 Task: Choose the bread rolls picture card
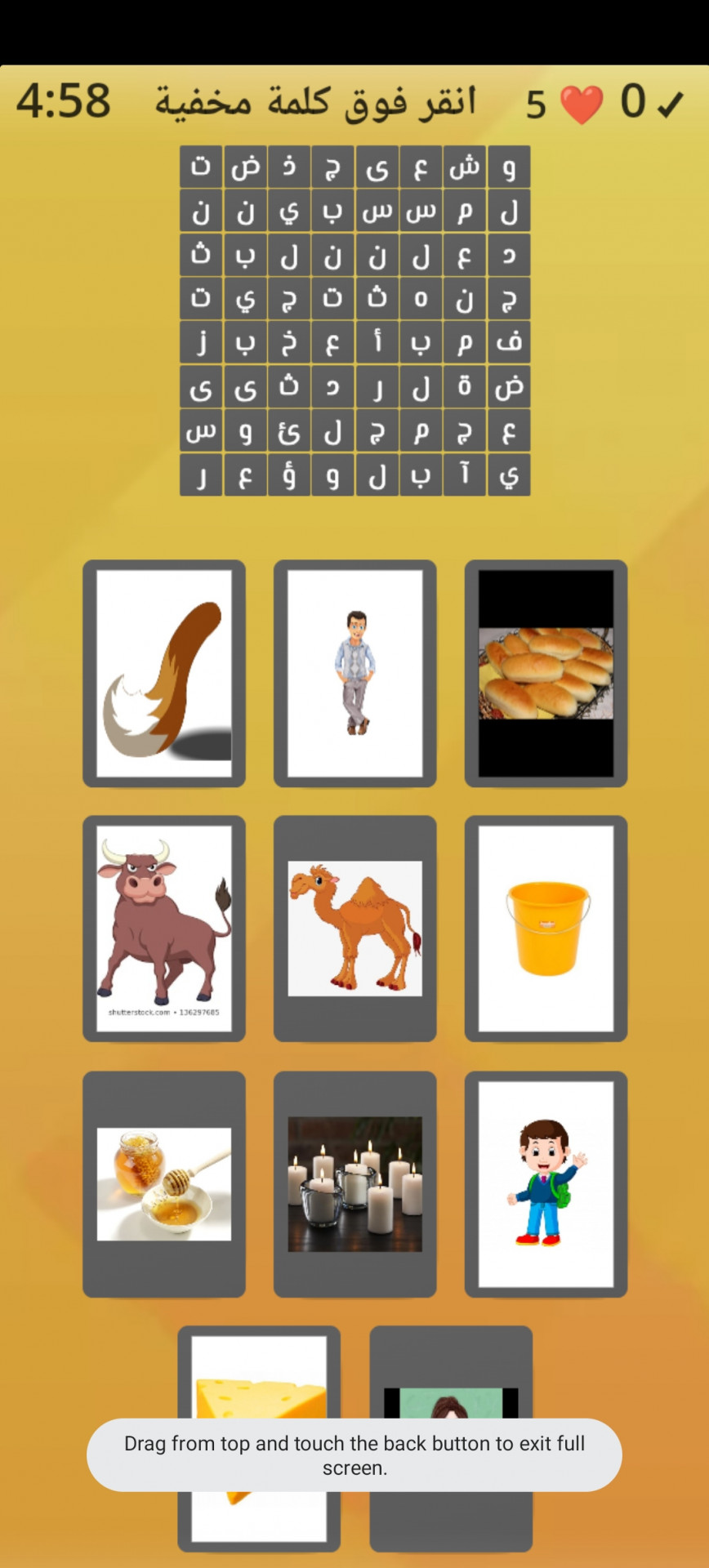[x=546, y=674]
